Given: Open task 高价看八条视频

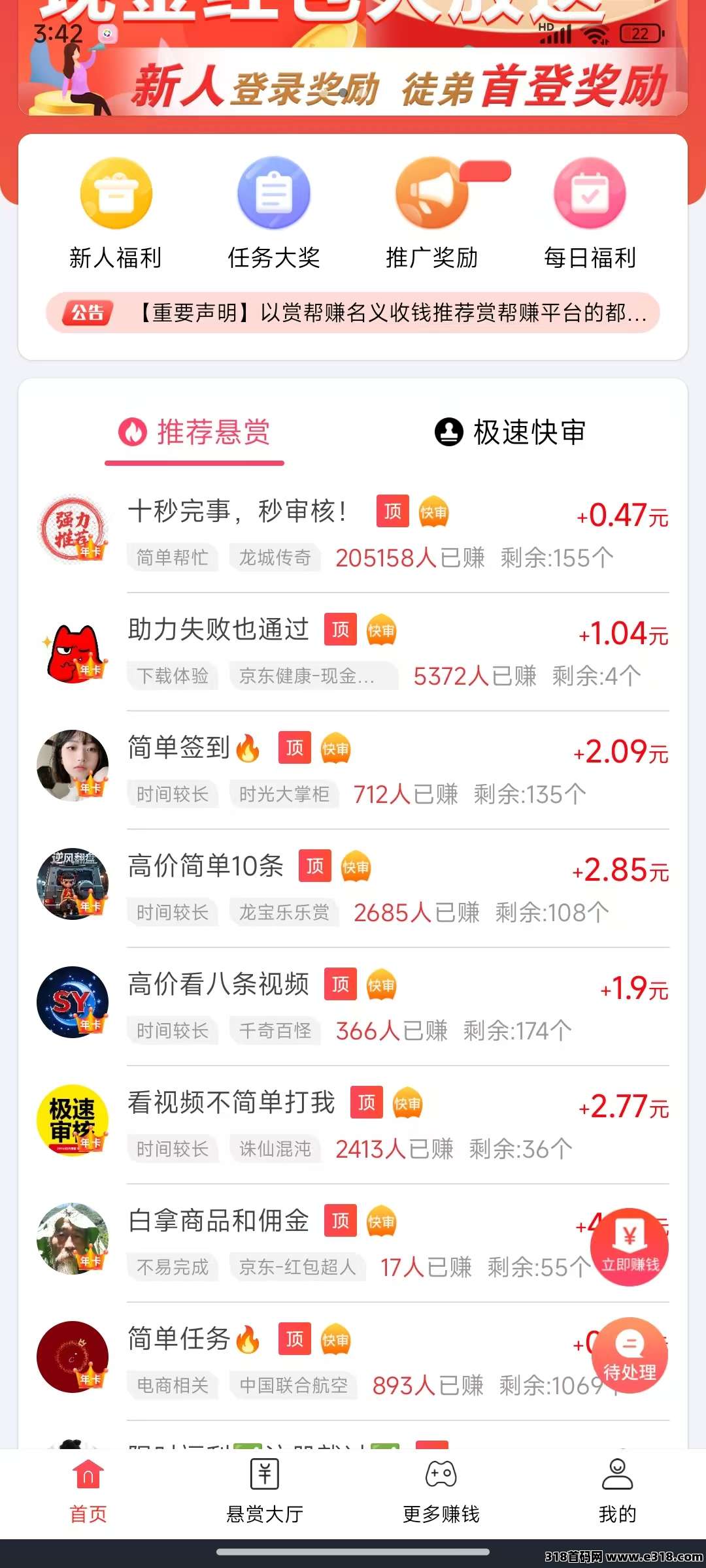Looking at the screenshot, I should pyautogui.click(x=353, y=1007).
